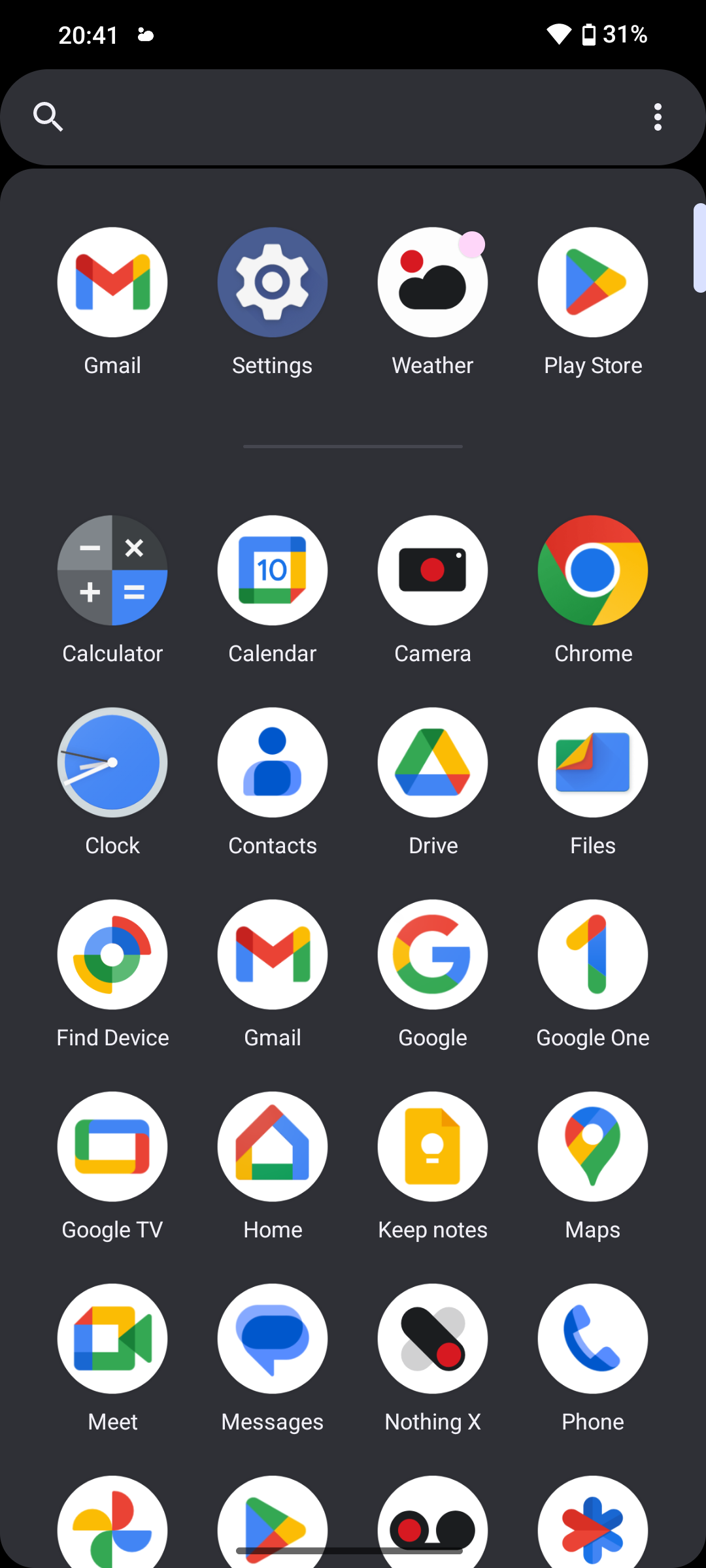Image resolution: width=706 pixels, height=1568 pixels.
Task: Open Google Drive
Action: 433,762
